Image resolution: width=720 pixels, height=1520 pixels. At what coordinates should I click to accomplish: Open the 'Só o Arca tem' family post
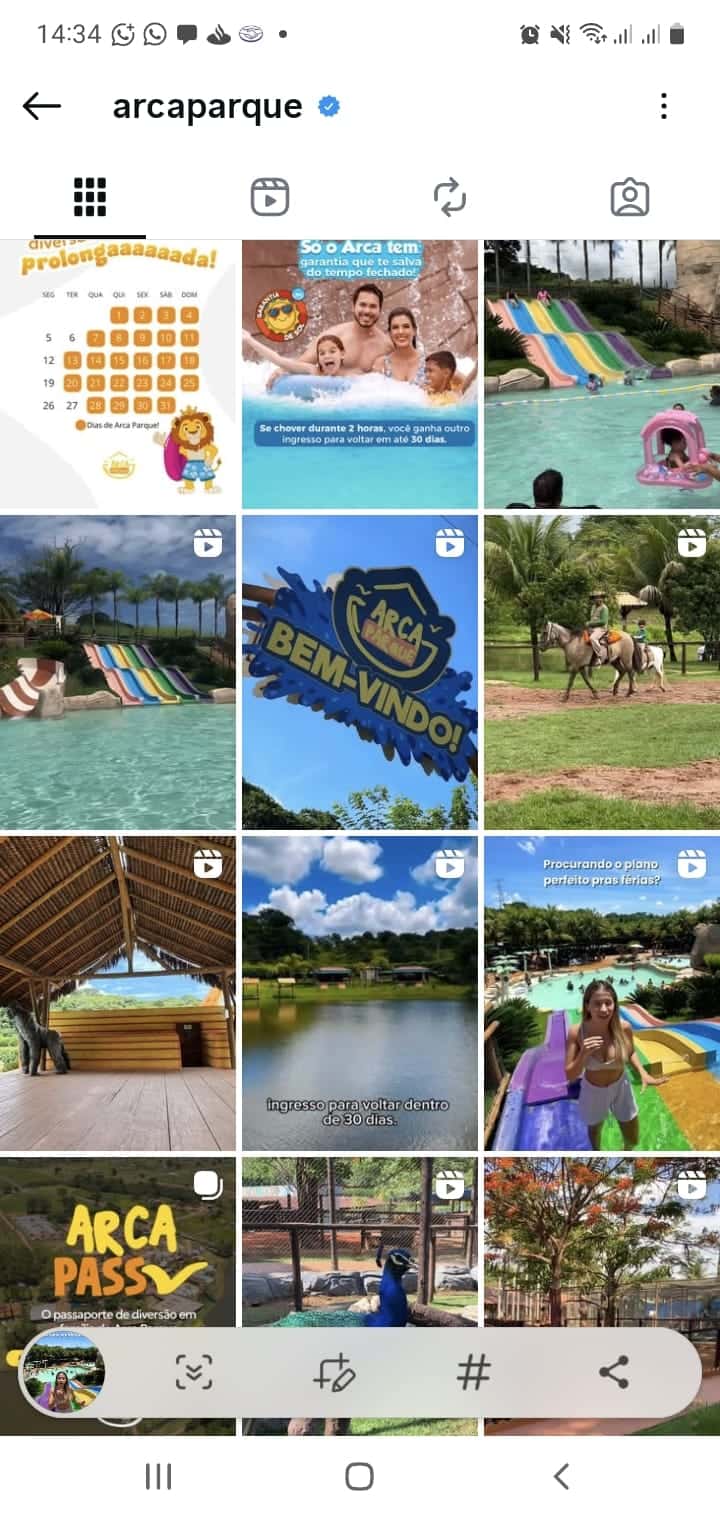tap(360, 374)
